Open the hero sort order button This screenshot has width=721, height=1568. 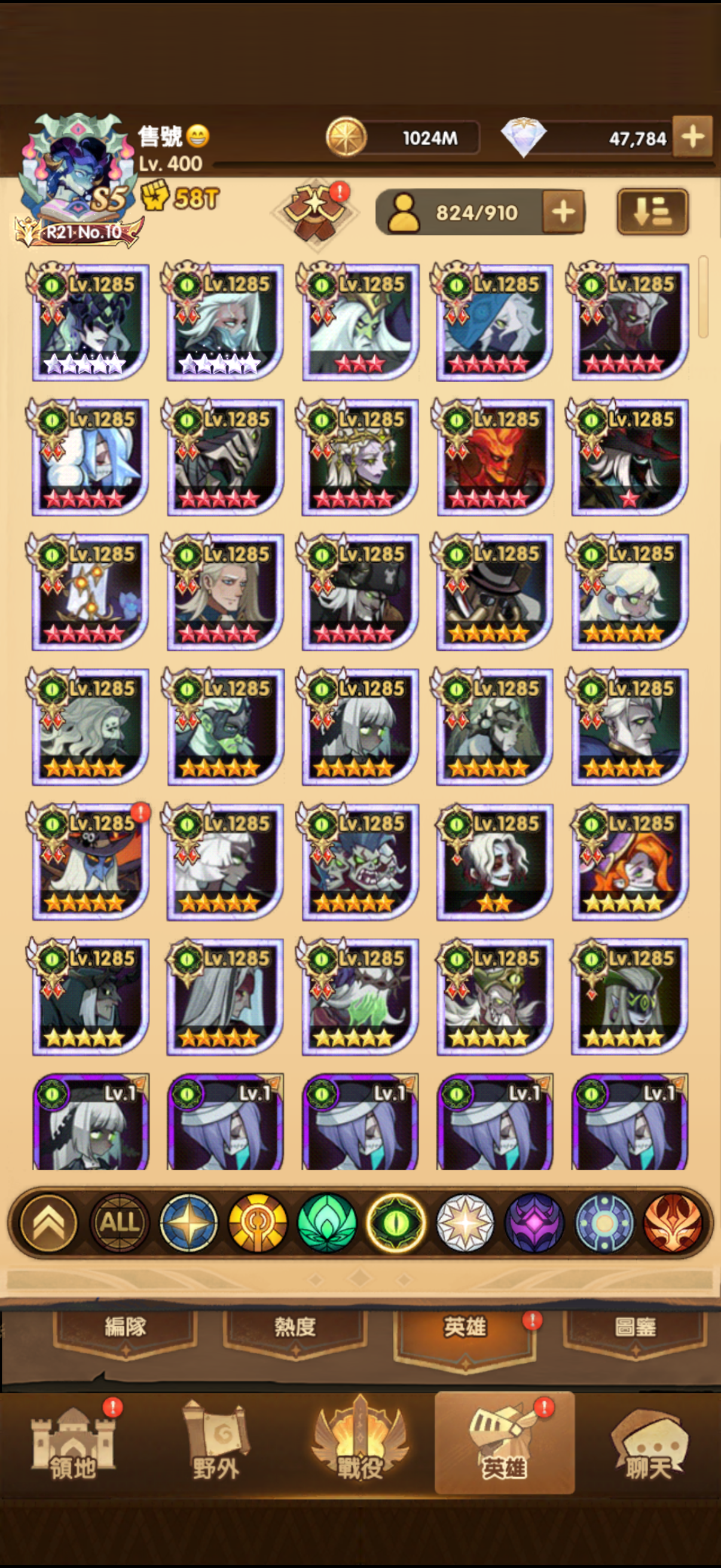coord(652,212)
